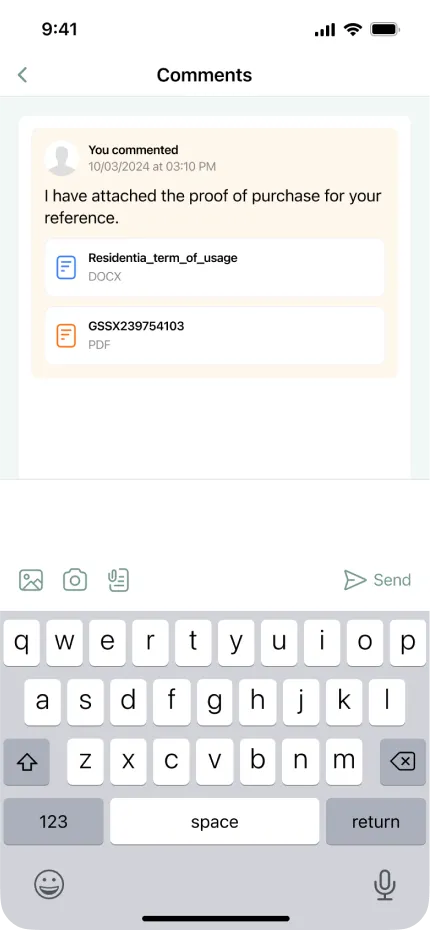Image resolution: width=430 pixels, height=930 pixels.
Task: Attach a photo from the gallery
Action: (x=31, y=579)
